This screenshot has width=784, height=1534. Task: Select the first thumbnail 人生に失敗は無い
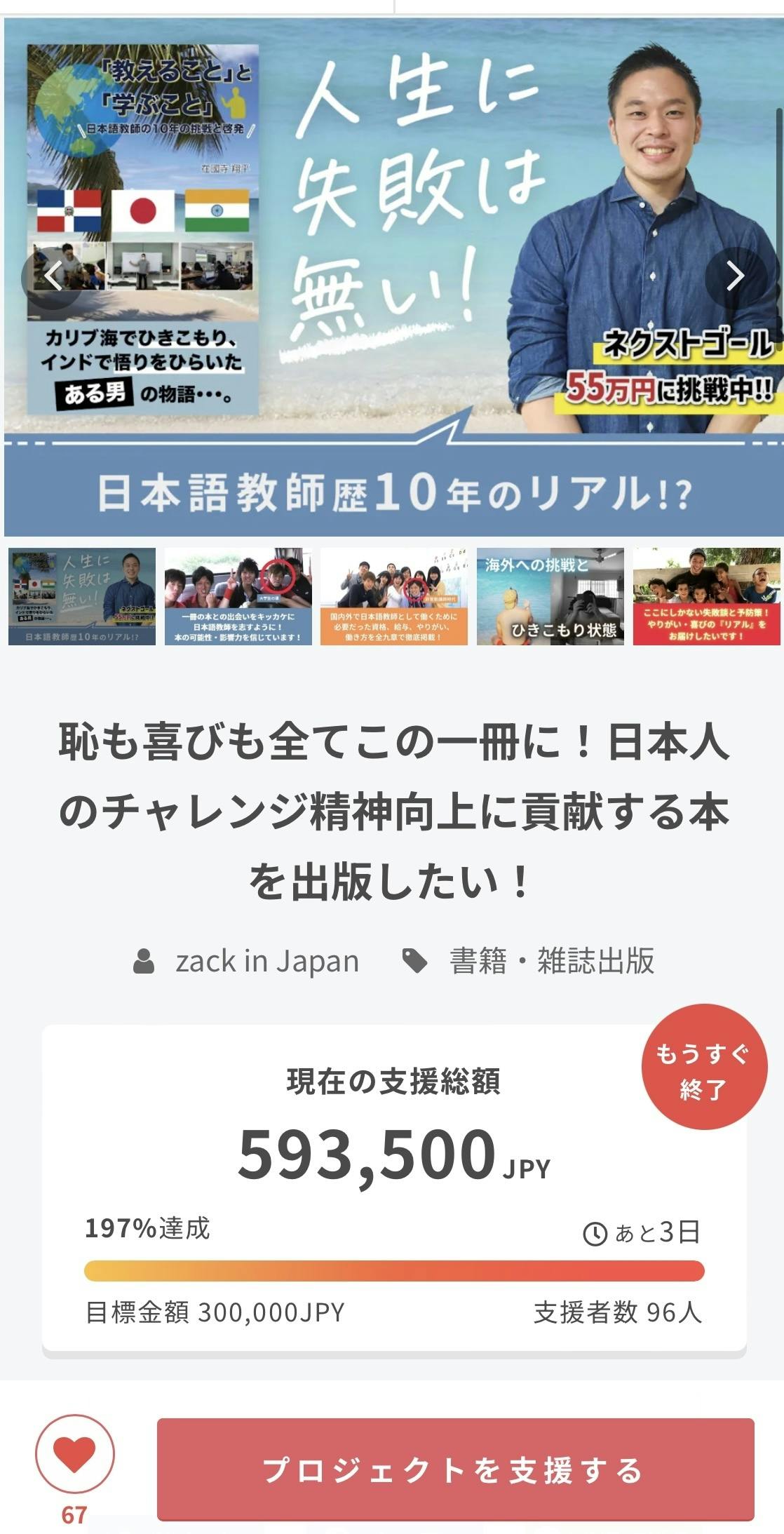coord(82,596)
